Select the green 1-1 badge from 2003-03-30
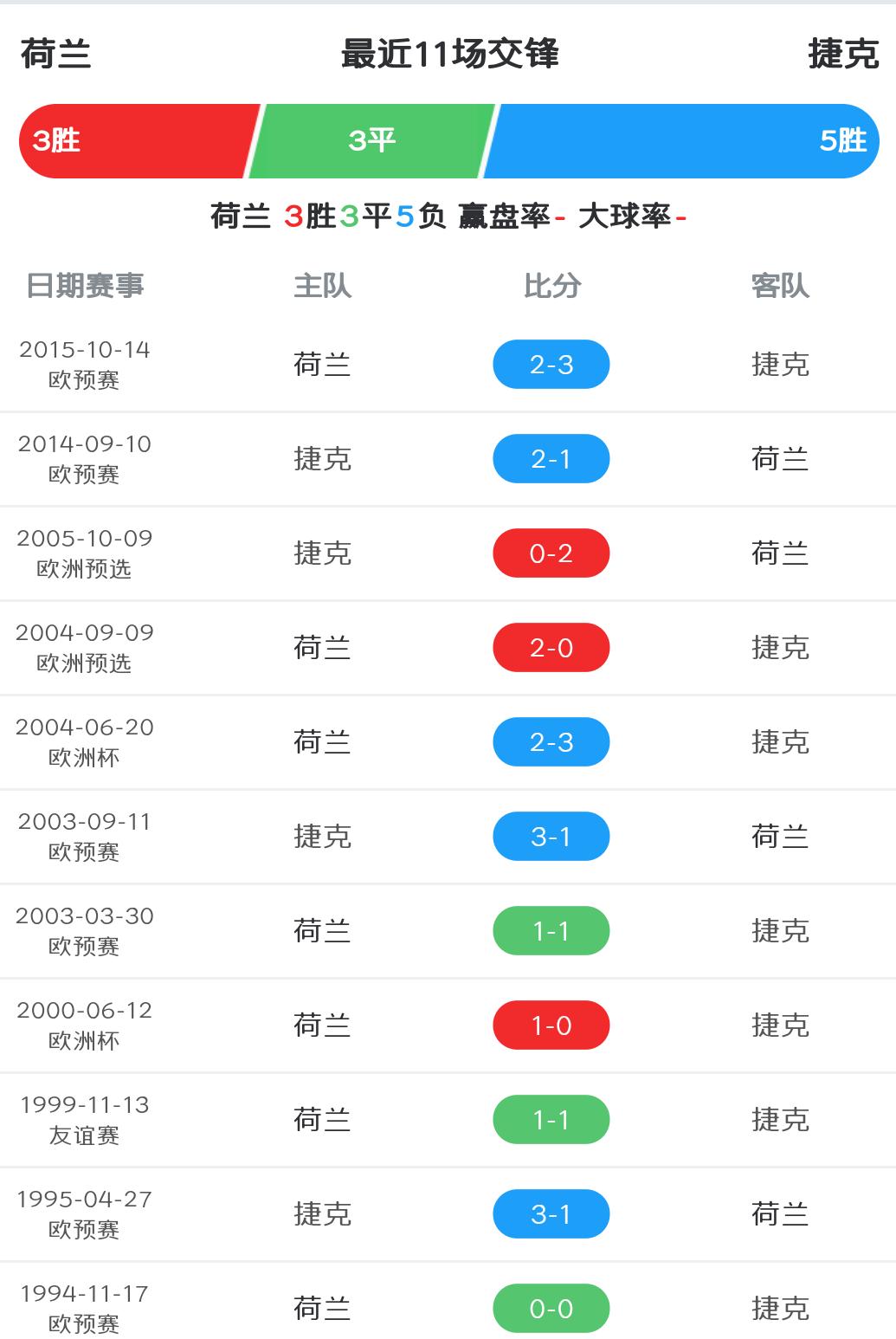 click(x=551, y=931)
